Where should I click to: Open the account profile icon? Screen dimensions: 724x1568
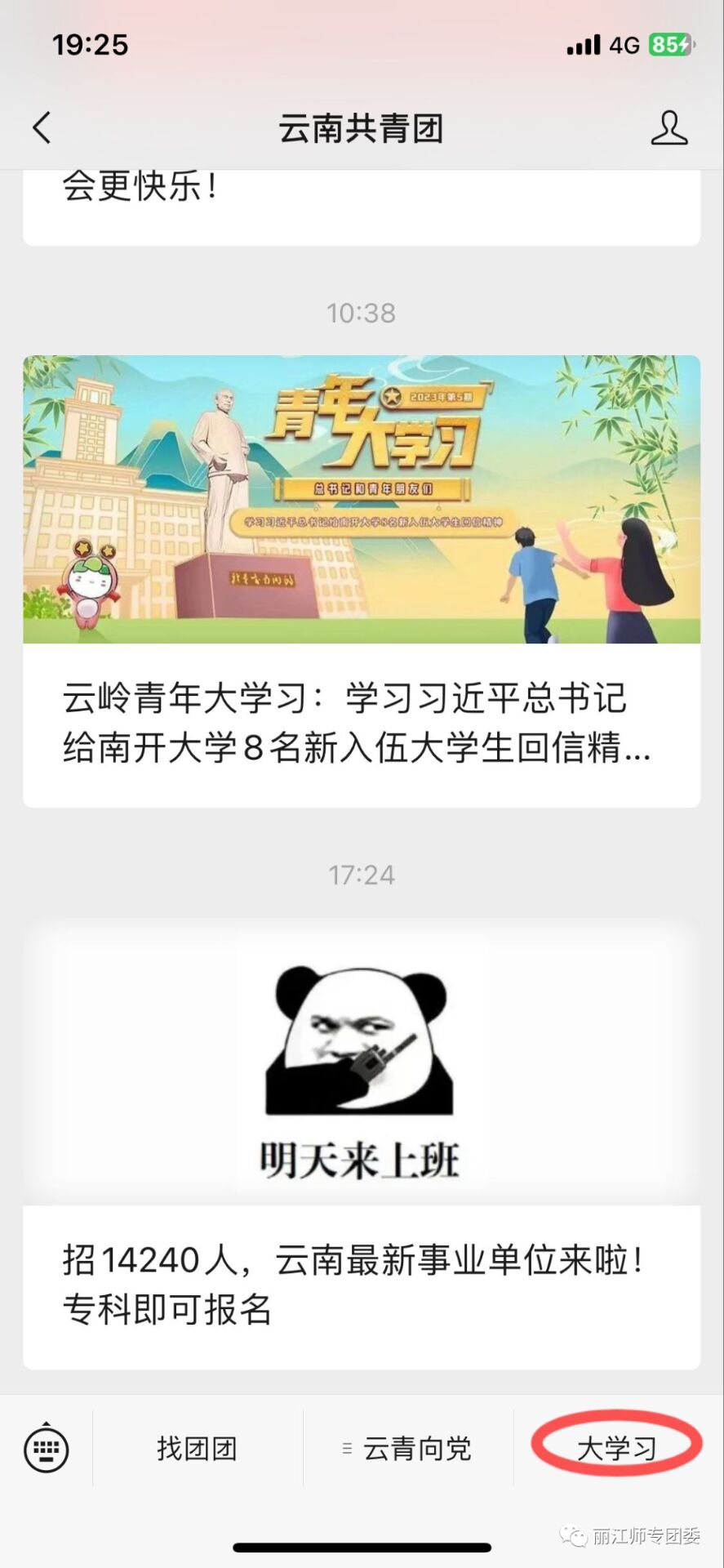coord(668,128)
